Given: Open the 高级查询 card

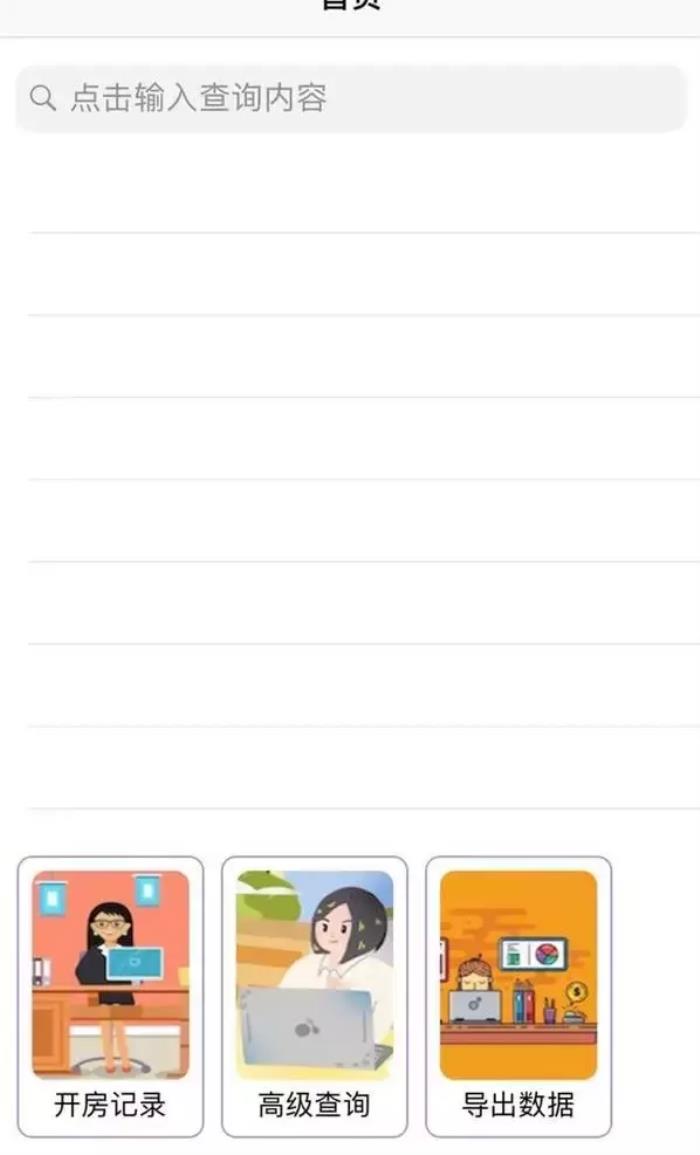Looking at the screenshot, I should [x=314, y=996].
